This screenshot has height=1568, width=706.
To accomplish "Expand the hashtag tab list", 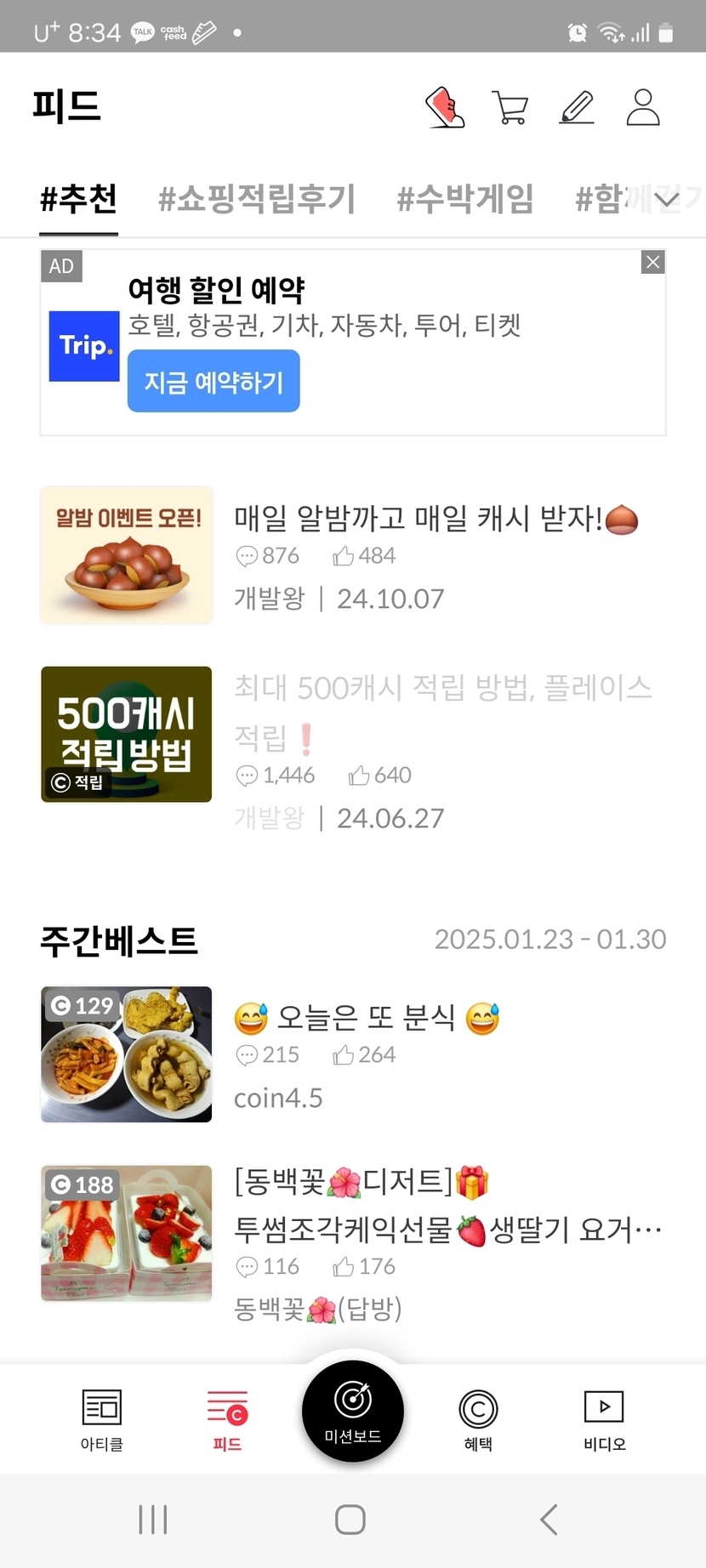I will [667, 199].
